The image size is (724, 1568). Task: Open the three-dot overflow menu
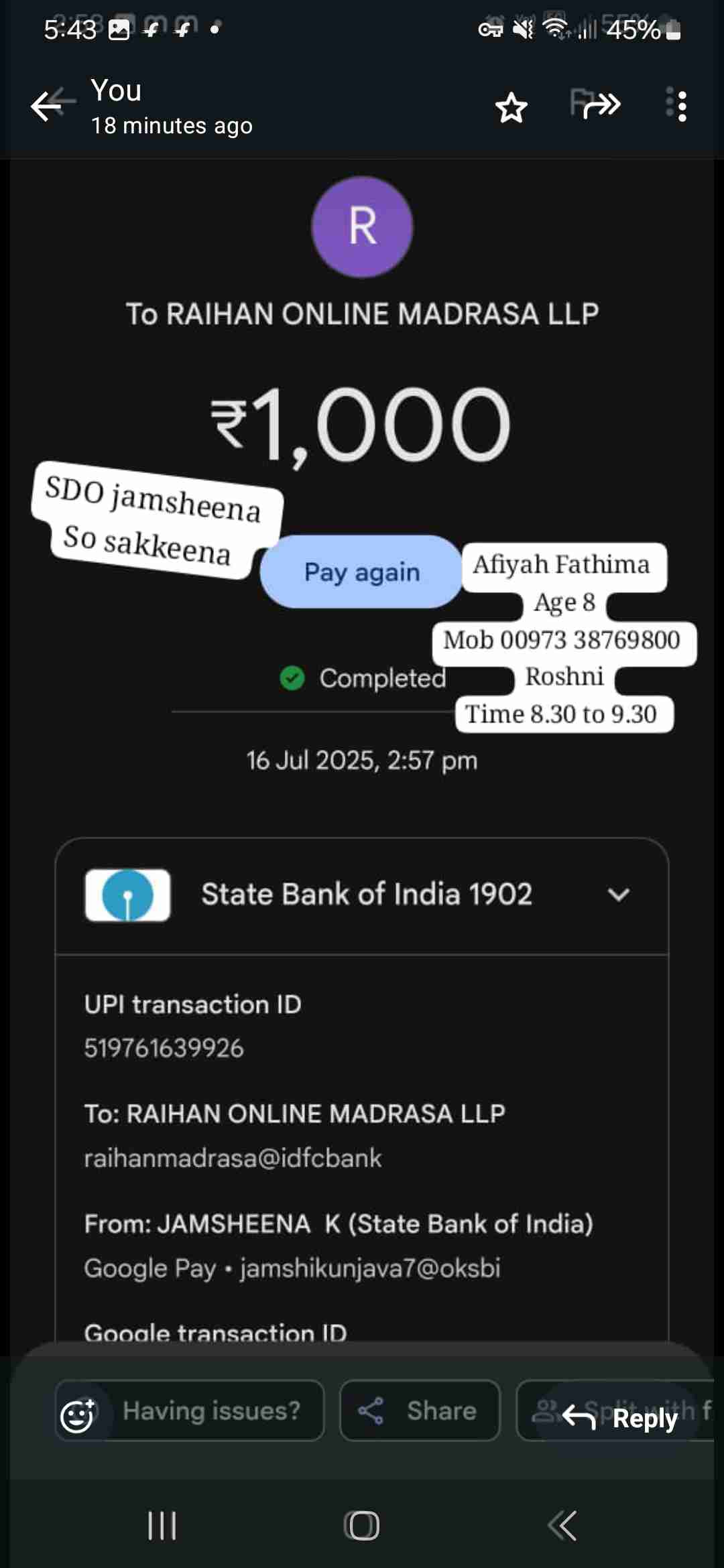point(681,106)
